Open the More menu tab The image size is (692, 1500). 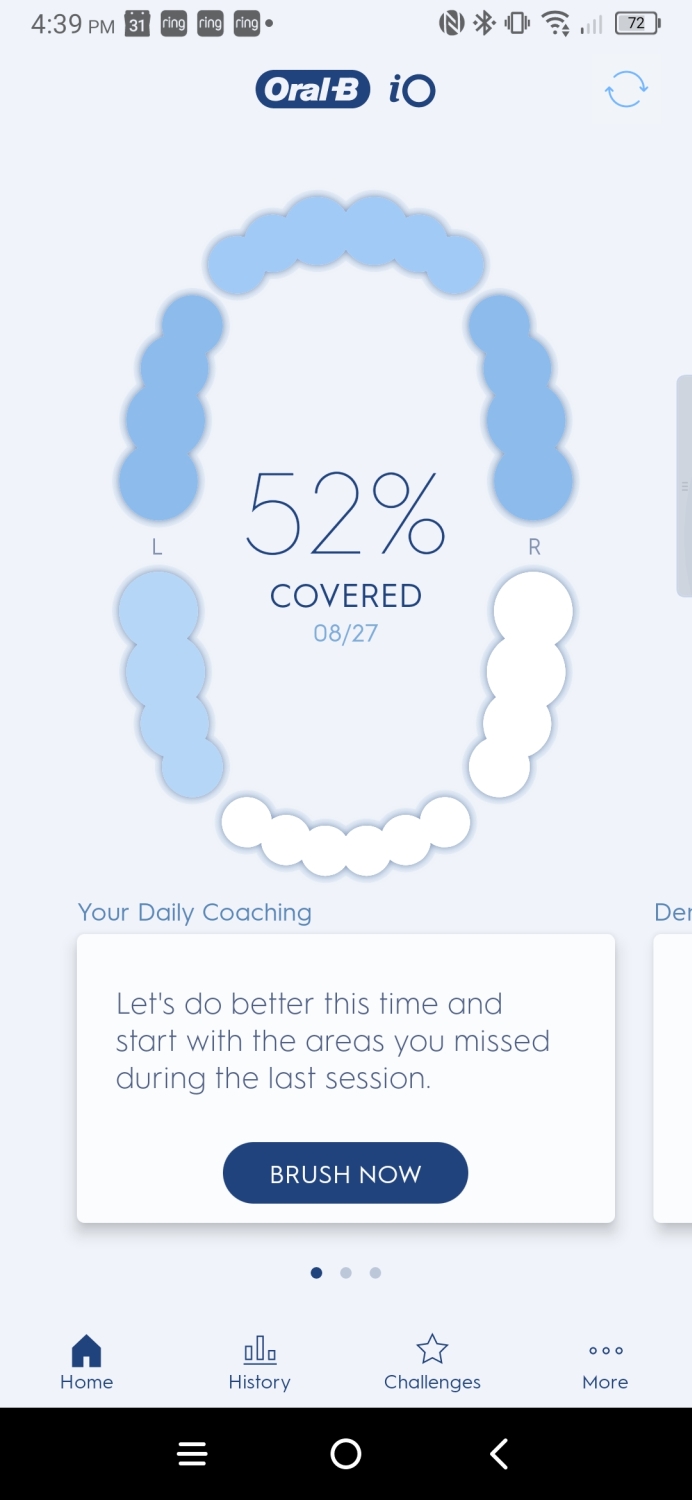(605, 1363)
